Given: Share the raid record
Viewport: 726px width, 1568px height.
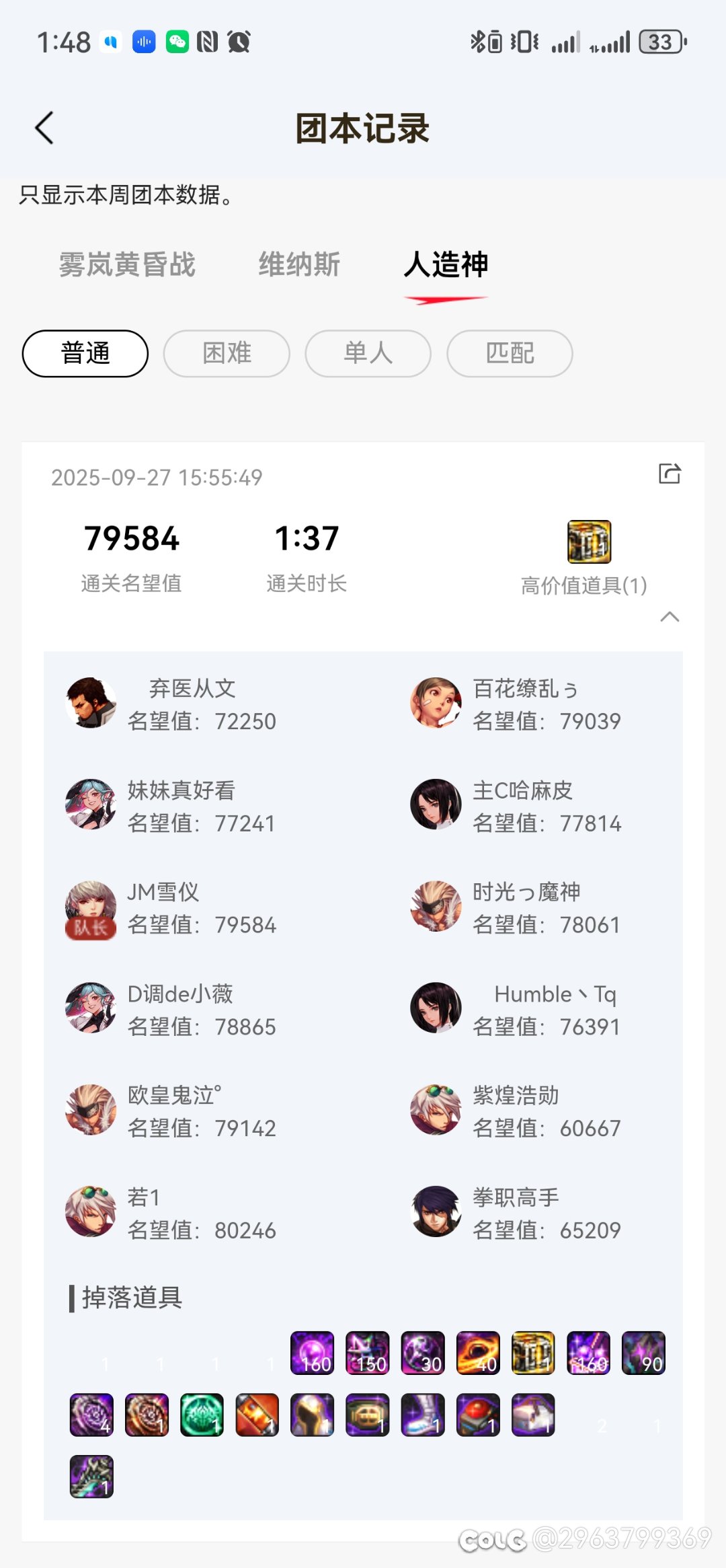Looking at the screenshot, I should (x=669, y=474).
